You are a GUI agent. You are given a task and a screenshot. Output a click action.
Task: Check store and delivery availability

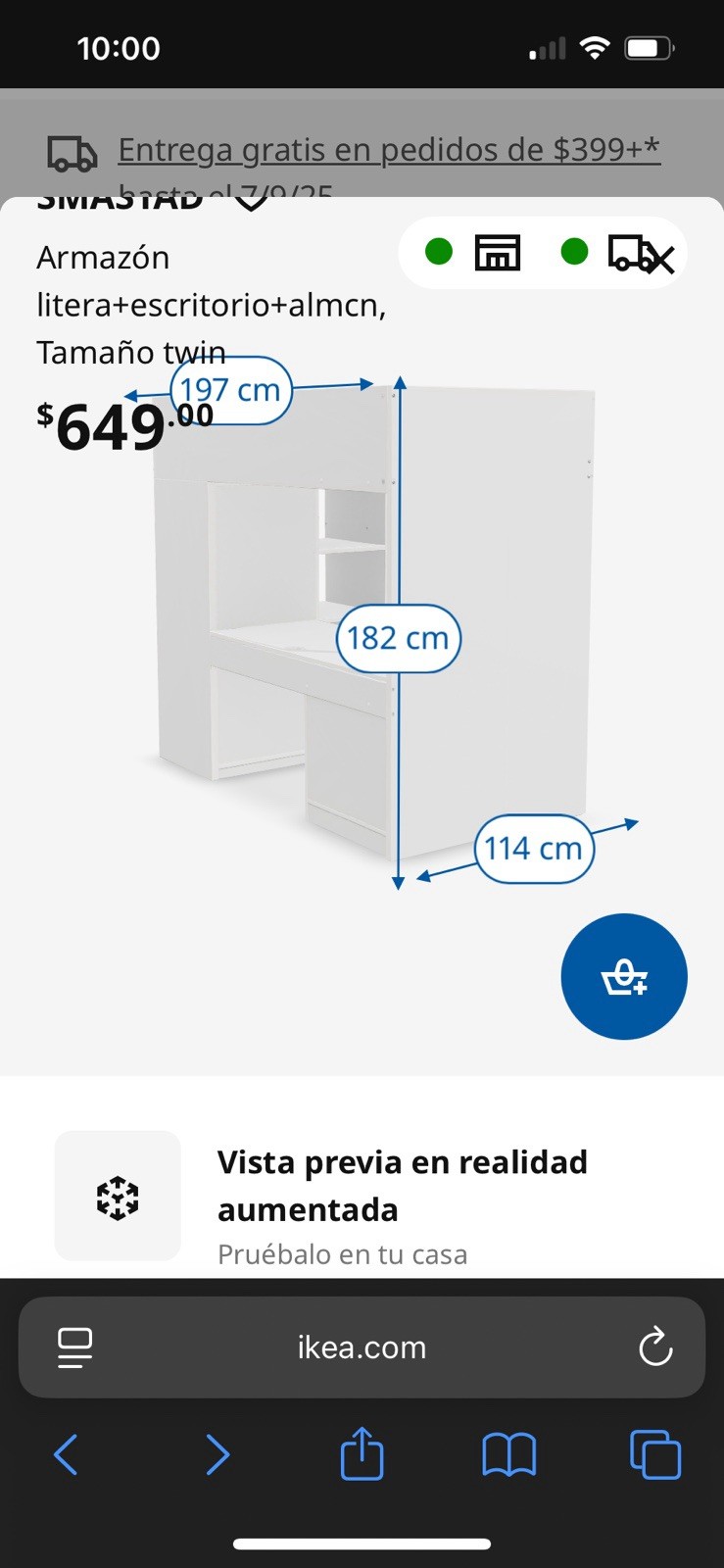point(543,253)
